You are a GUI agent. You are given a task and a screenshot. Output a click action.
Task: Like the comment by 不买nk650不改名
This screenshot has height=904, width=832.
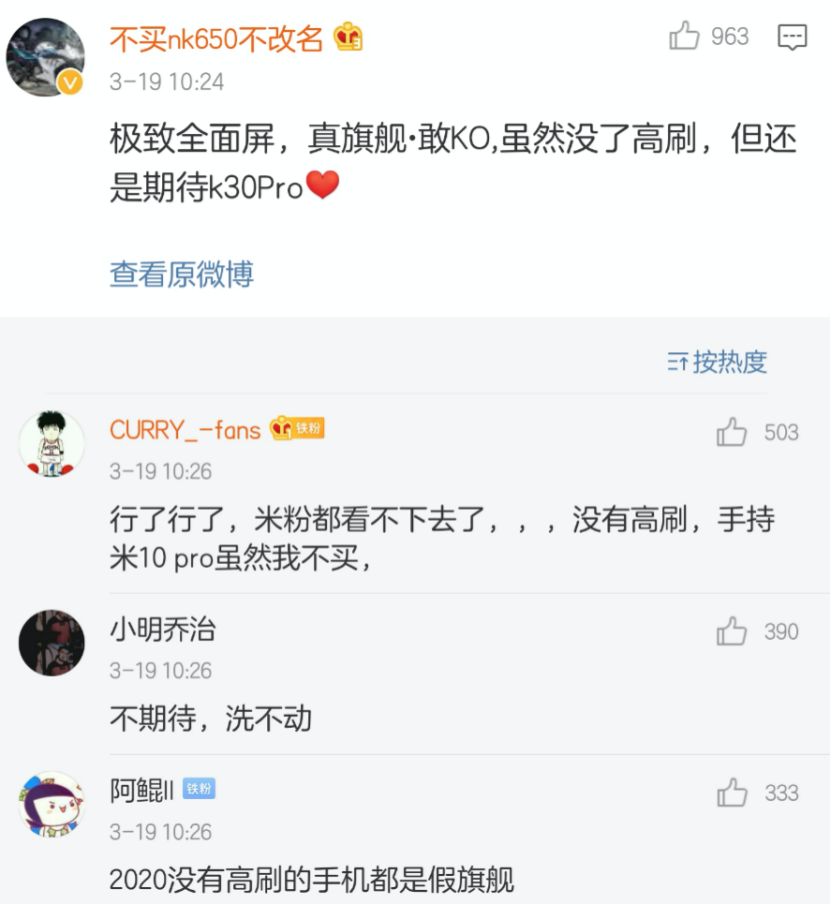pyautogui.click(x=685, y=37)
